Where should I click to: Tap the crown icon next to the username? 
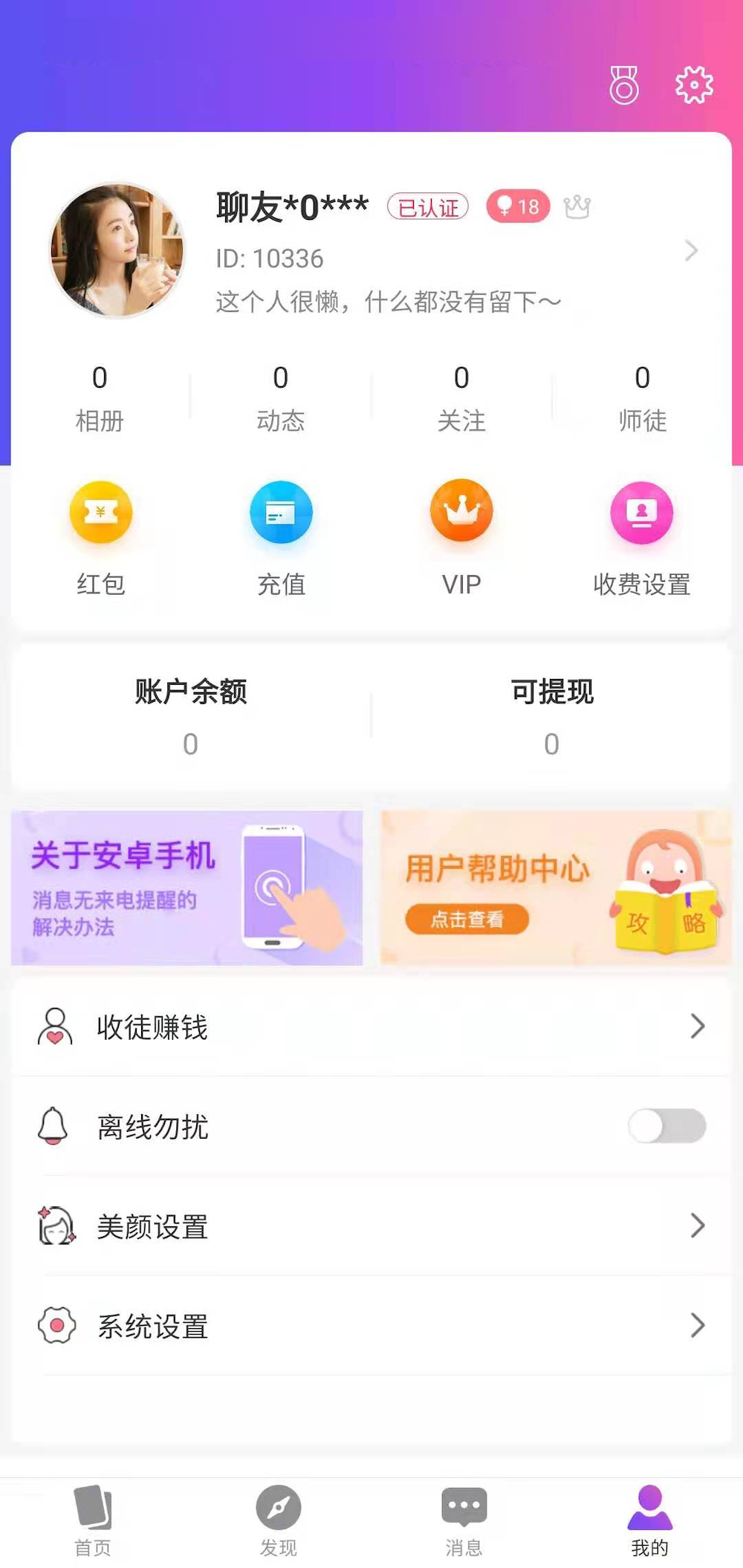578,208
